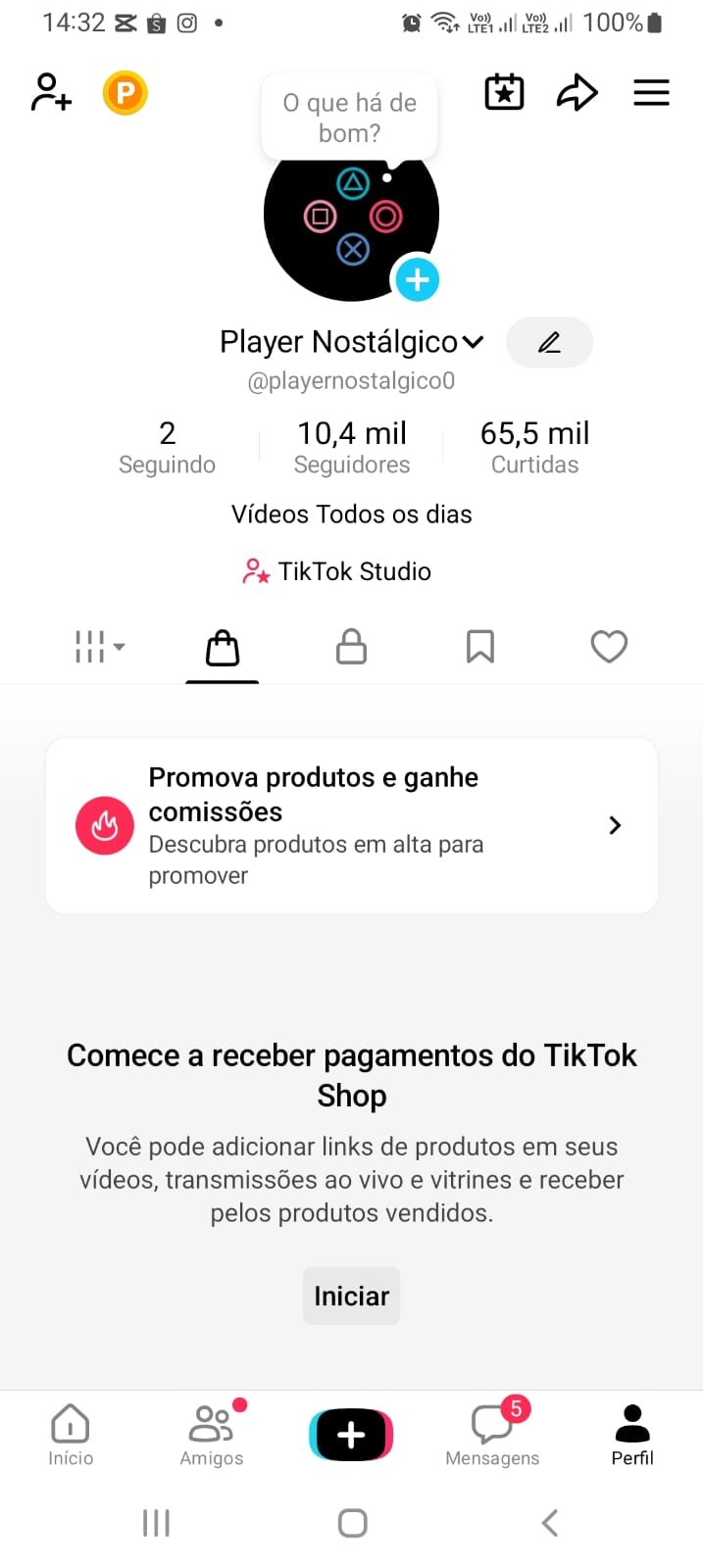Share this profile
The height and width of the screenshot is (1568, 703).
(x=577, y=93)
